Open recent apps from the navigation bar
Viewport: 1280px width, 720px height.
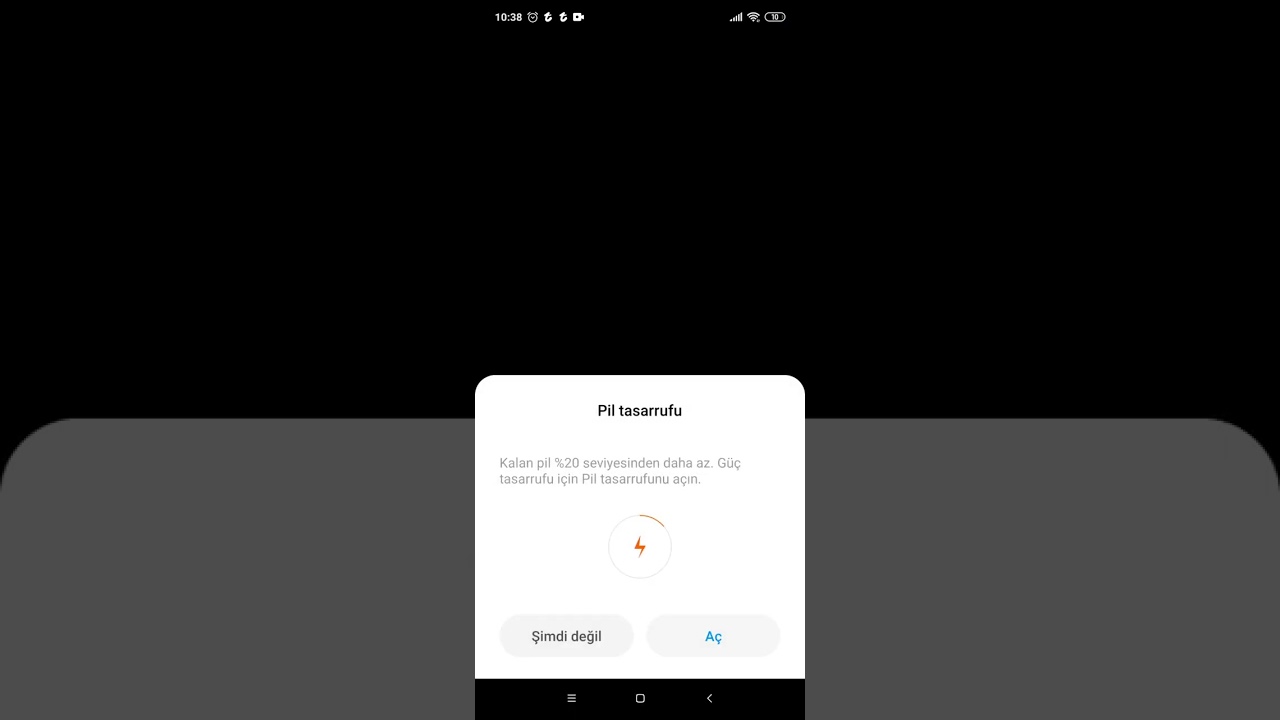pyautogui.click(x=571, y=698)
